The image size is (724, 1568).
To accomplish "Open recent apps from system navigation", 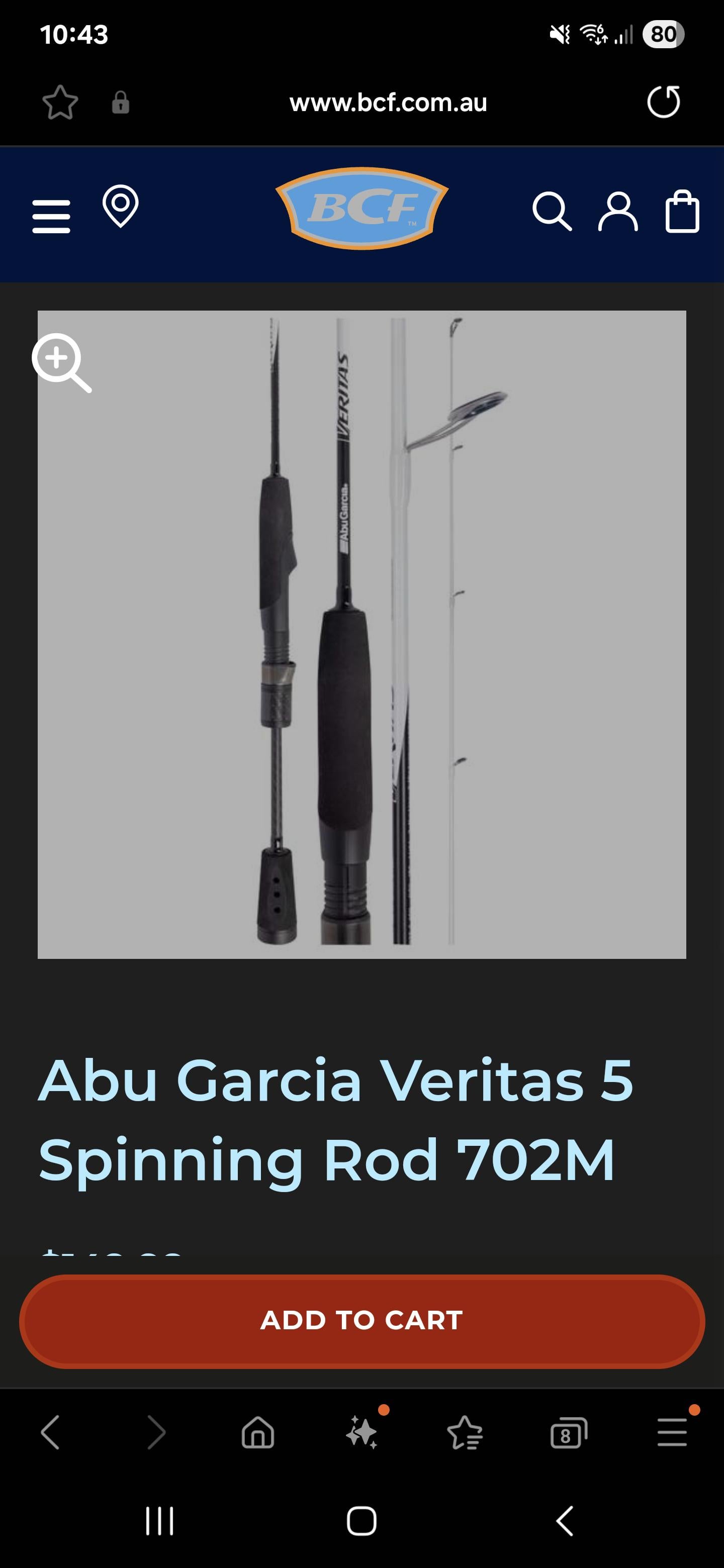I will [159, 1521].
